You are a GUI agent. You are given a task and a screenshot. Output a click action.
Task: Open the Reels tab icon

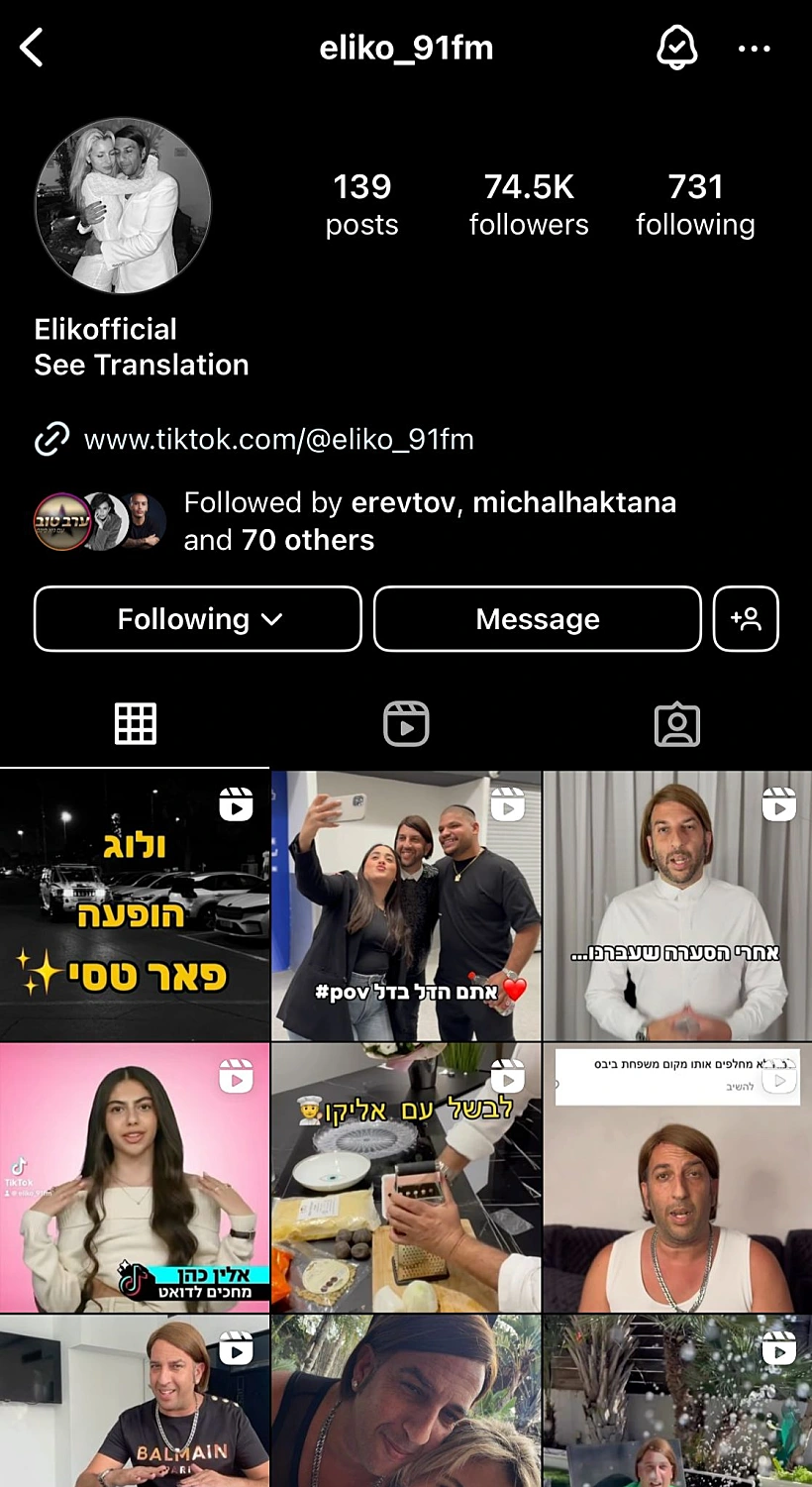point(406,723)
